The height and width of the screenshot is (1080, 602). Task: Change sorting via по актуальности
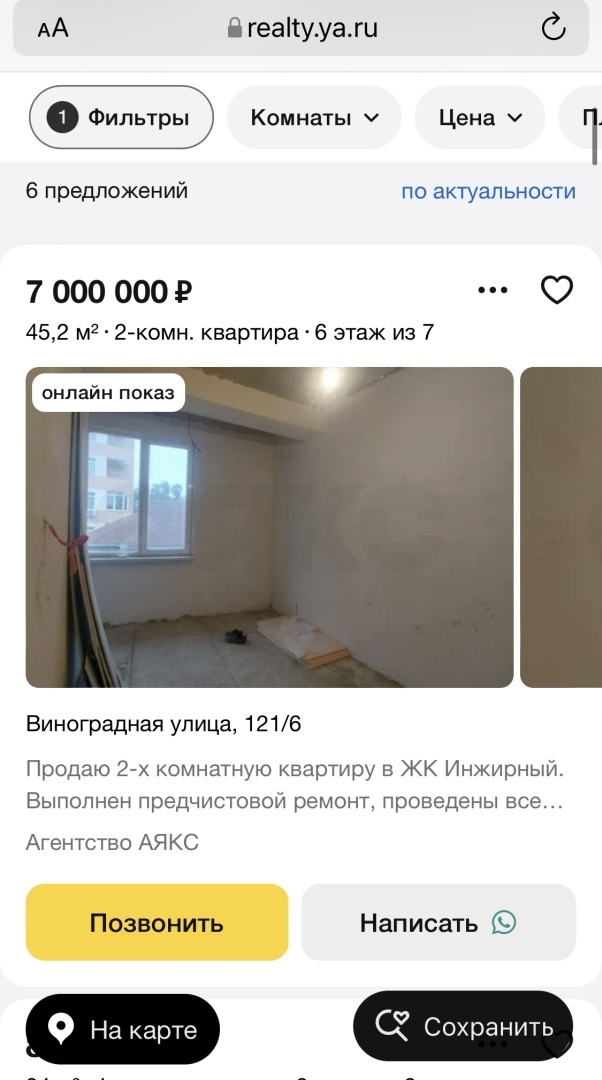point(488,191)
